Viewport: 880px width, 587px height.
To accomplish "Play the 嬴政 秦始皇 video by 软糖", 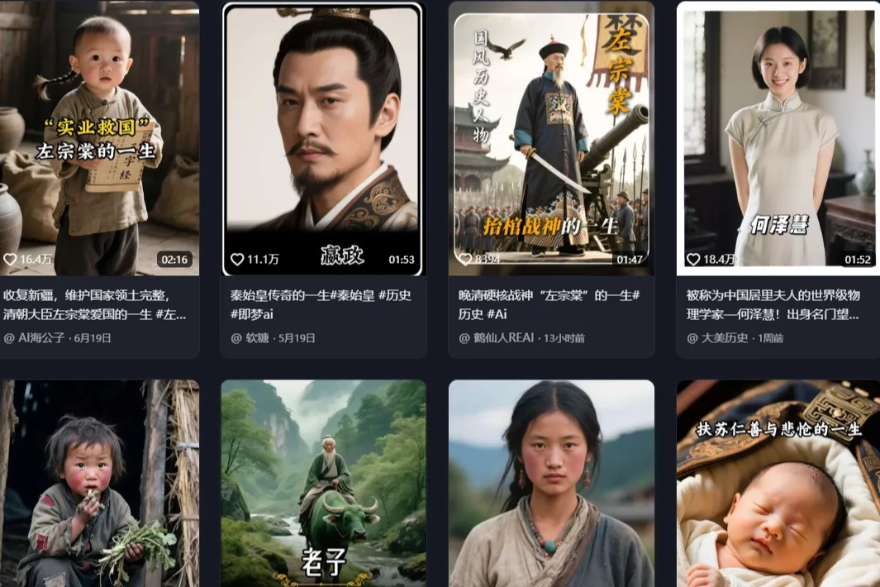I will coord(323,138).
